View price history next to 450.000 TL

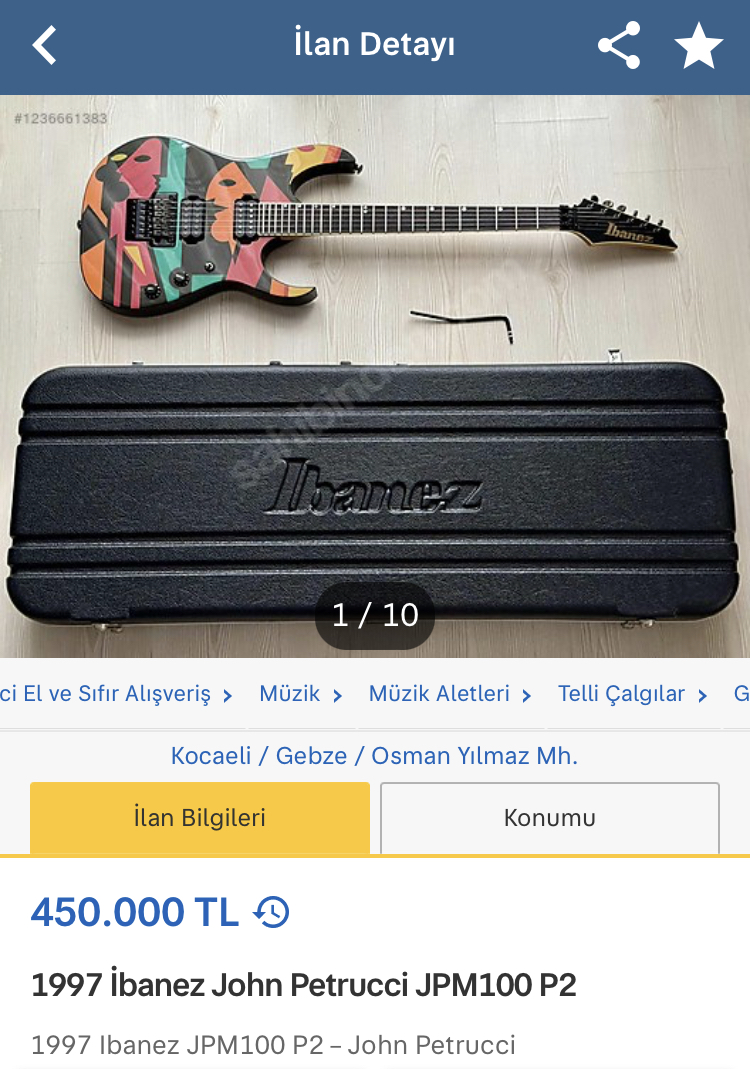272,912
